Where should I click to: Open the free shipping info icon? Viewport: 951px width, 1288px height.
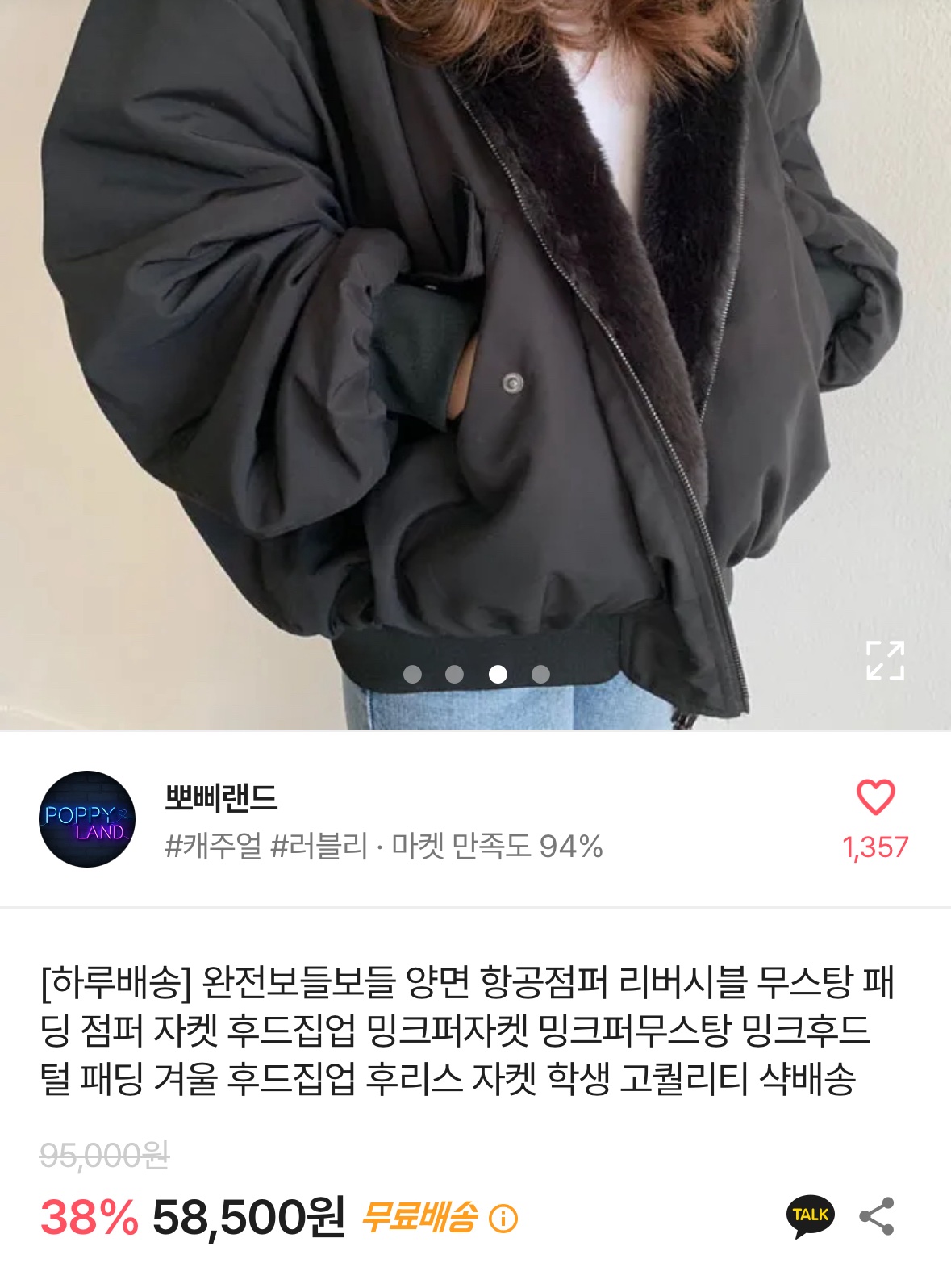click(x=504, y=1218)
